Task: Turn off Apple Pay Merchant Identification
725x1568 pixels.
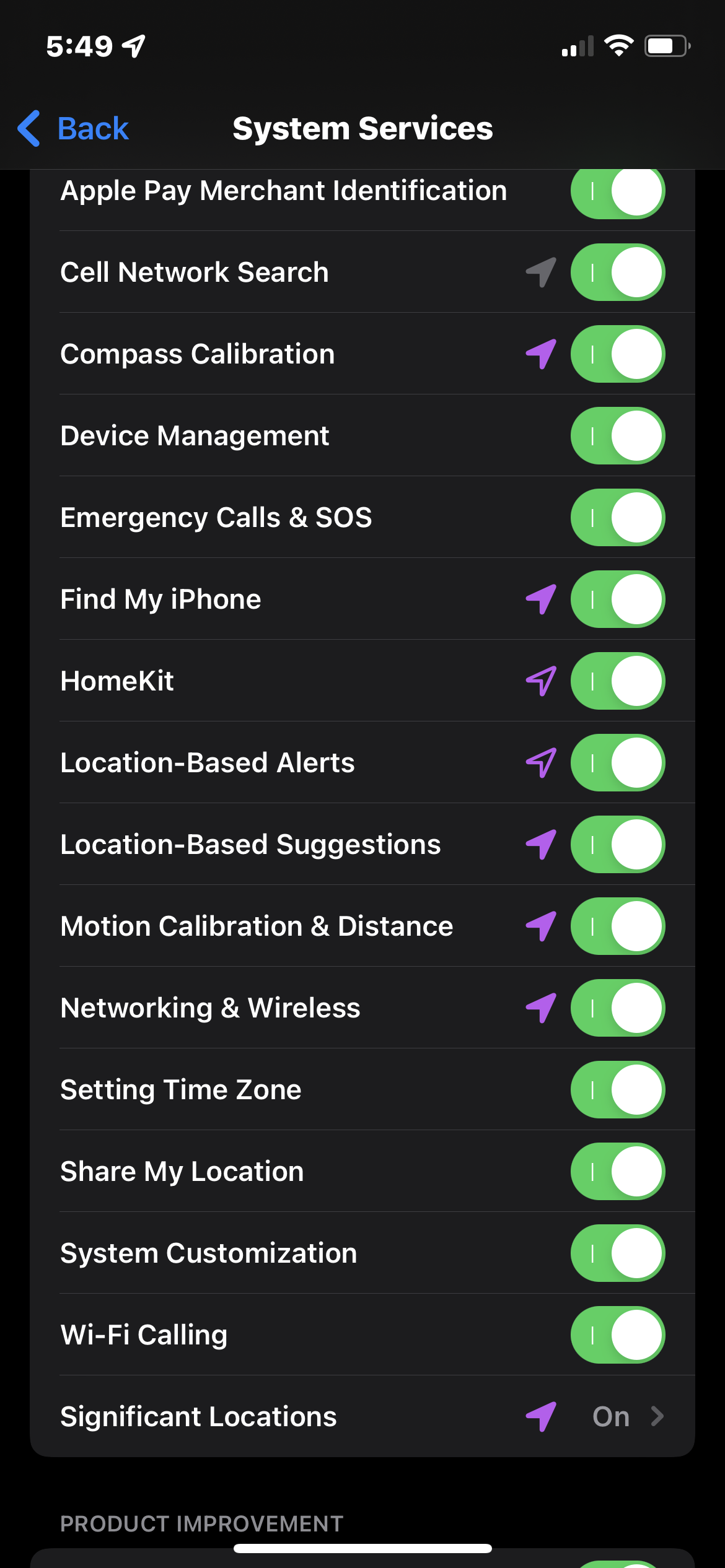Action: click(617, 191)
